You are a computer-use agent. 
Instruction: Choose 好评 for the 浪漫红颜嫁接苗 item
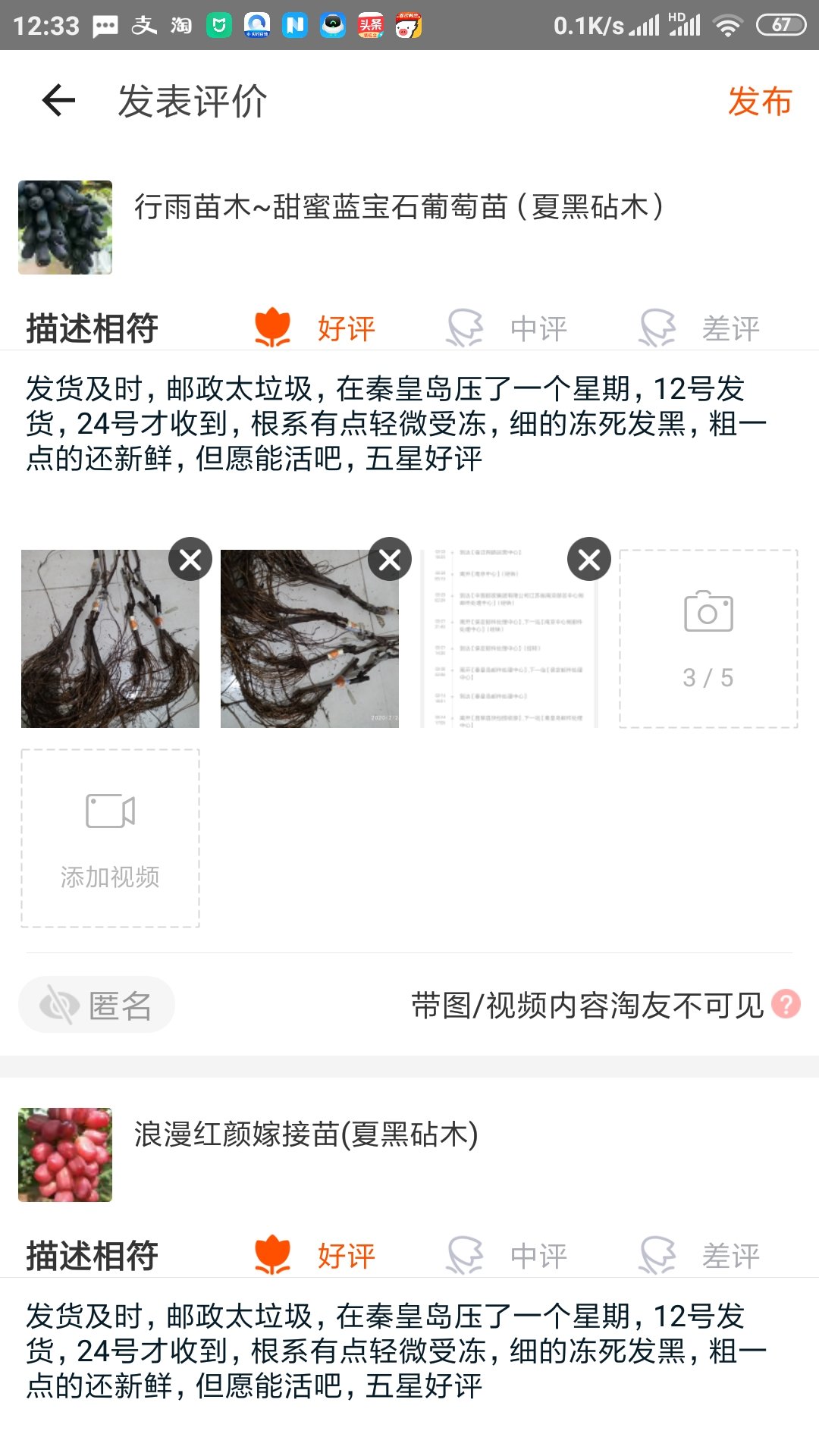(x=315, y=1256)
